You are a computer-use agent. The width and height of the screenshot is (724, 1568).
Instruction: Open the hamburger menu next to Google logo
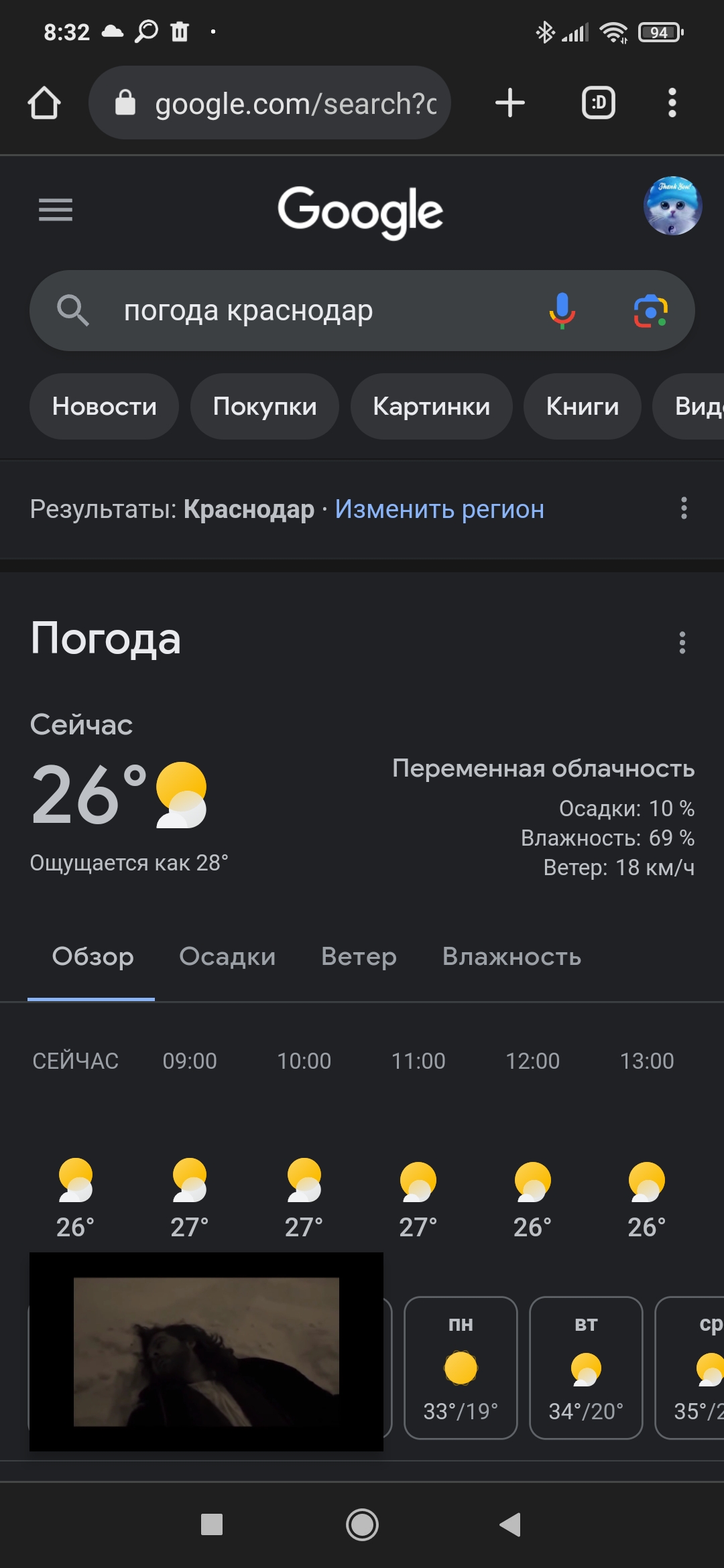[56, 210]
